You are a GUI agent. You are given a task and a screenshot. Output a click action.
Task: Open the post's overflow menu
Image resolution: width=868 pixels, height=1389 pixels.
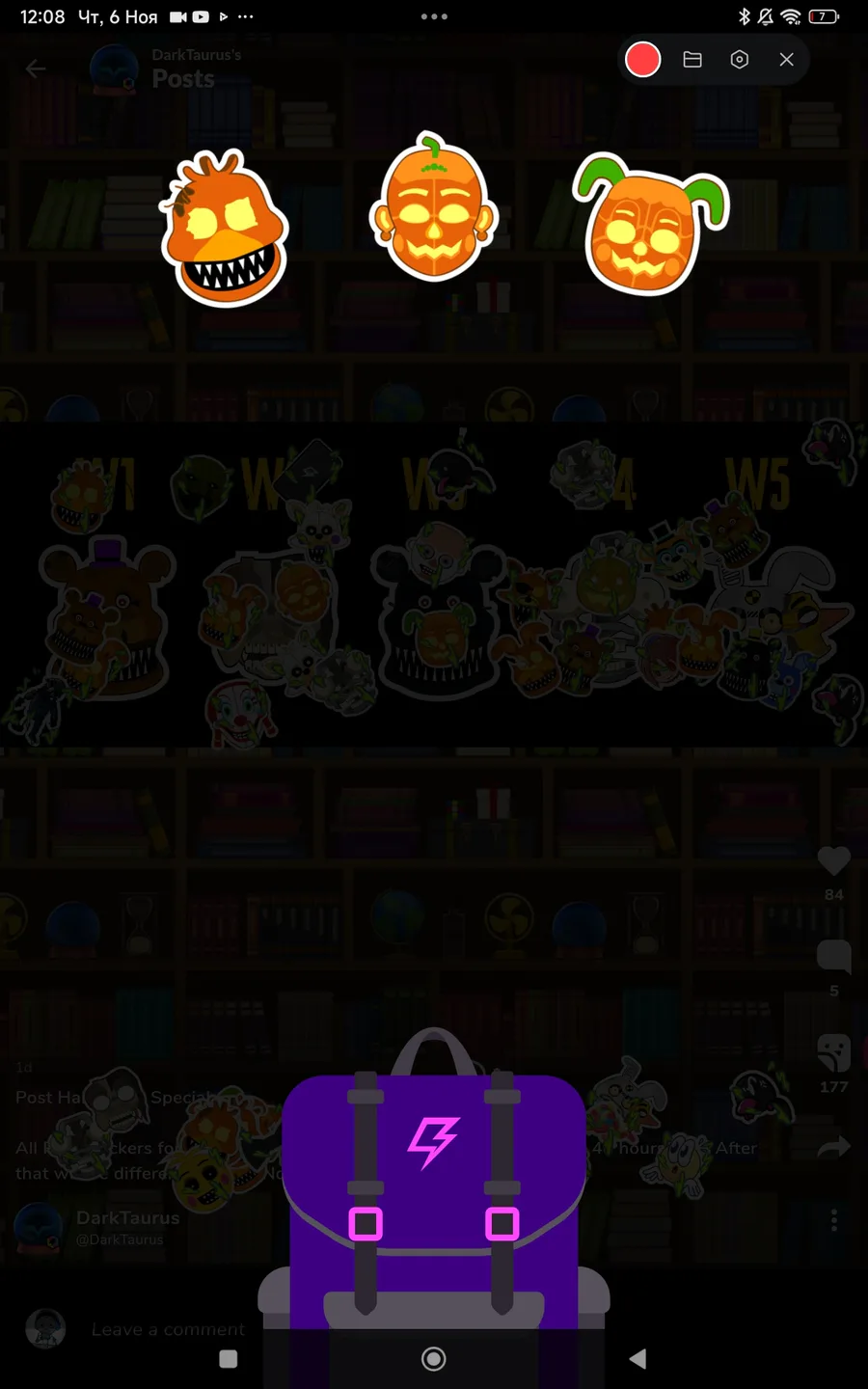tap(834, 1220)
